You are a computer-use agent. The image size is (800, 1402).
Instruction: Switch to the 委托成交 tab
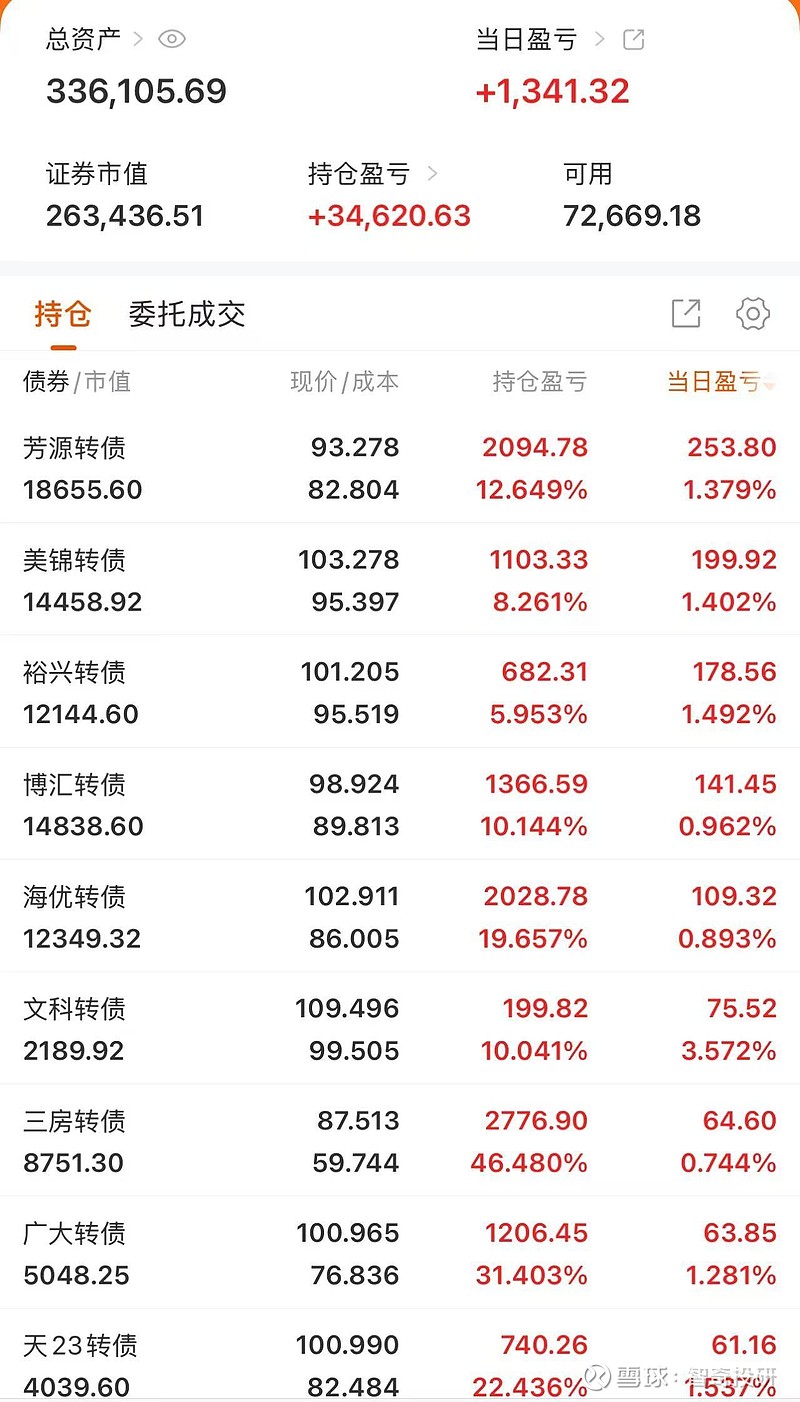pos(186,313)
